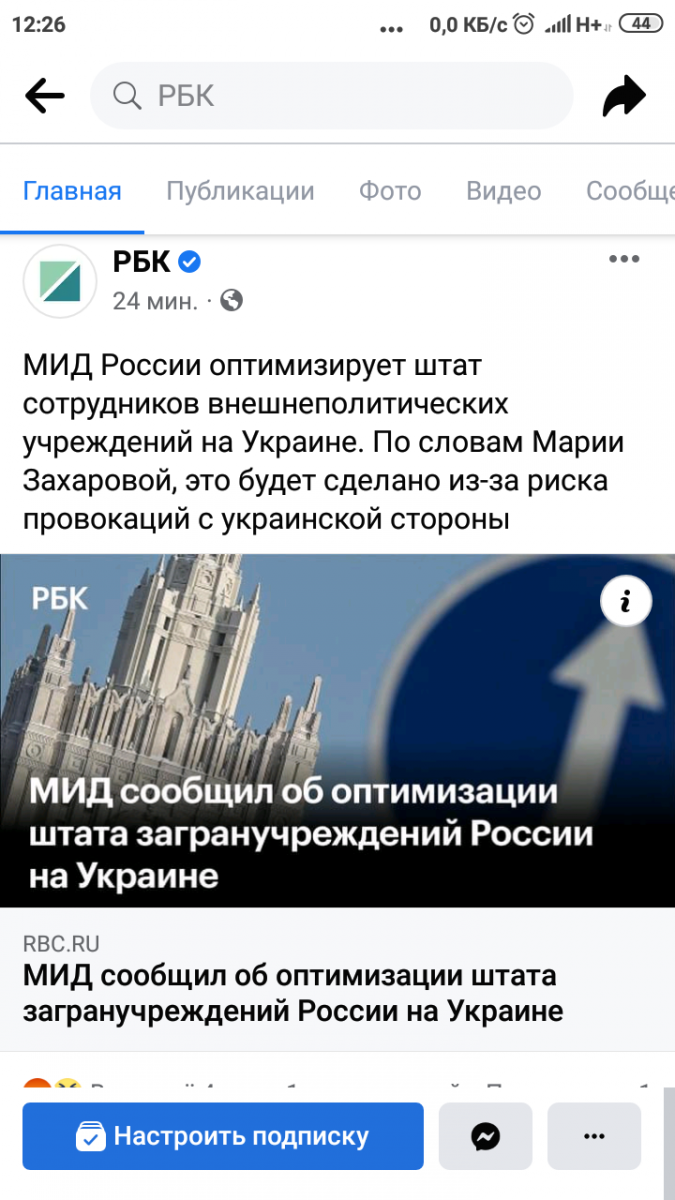Open more page actions at bottom
Viewport: 675px width, 1200px height.
tap(594, 1136)
